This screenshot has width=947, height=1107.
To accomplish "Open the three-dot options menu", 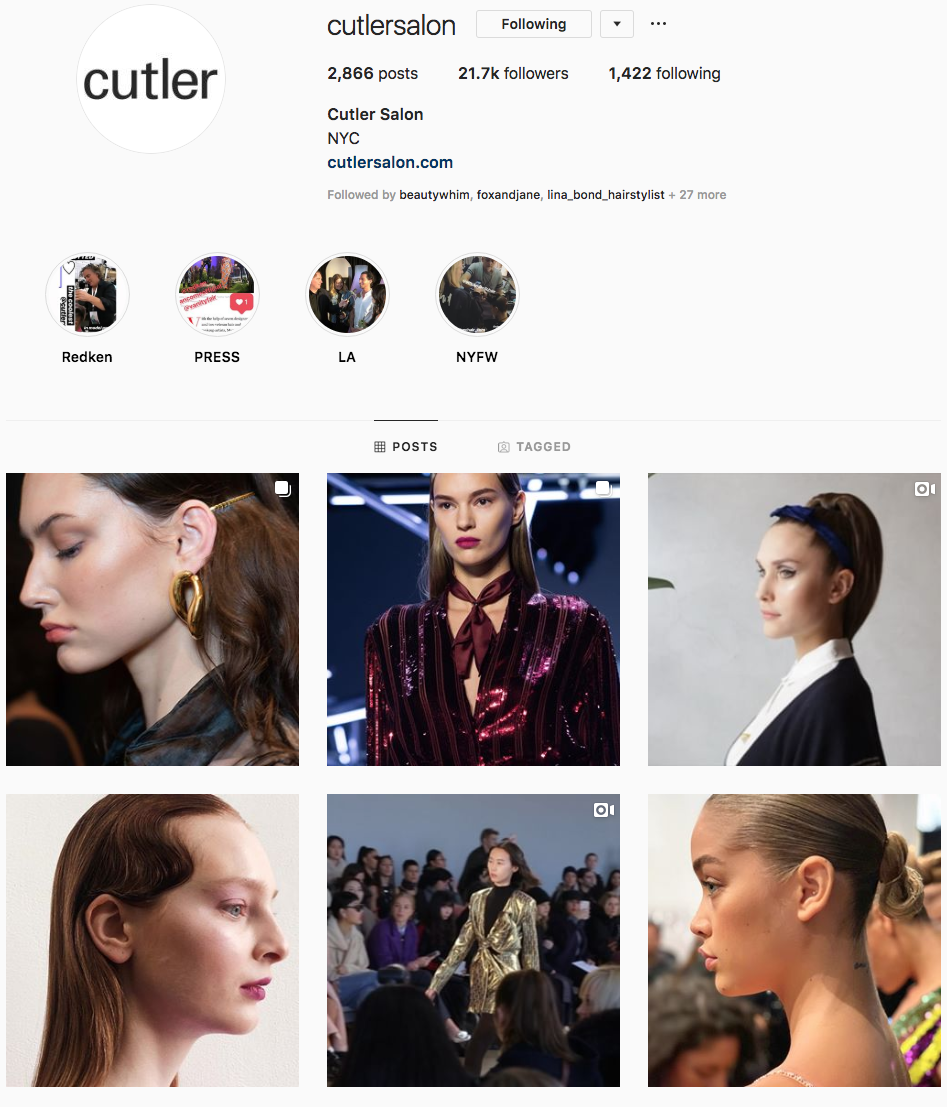I will click(x=658, y=24).
